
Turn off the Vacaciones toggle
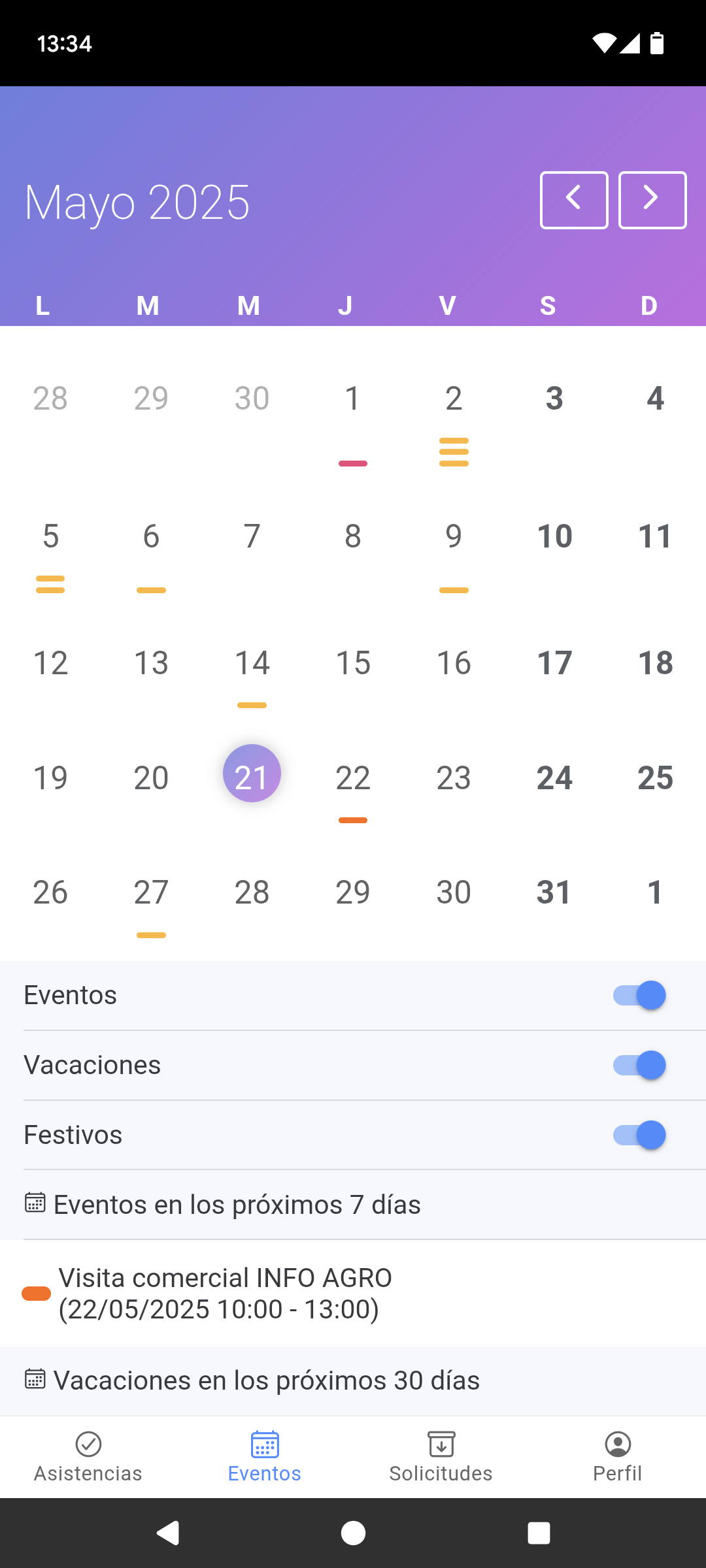[x=639, y=1064]
